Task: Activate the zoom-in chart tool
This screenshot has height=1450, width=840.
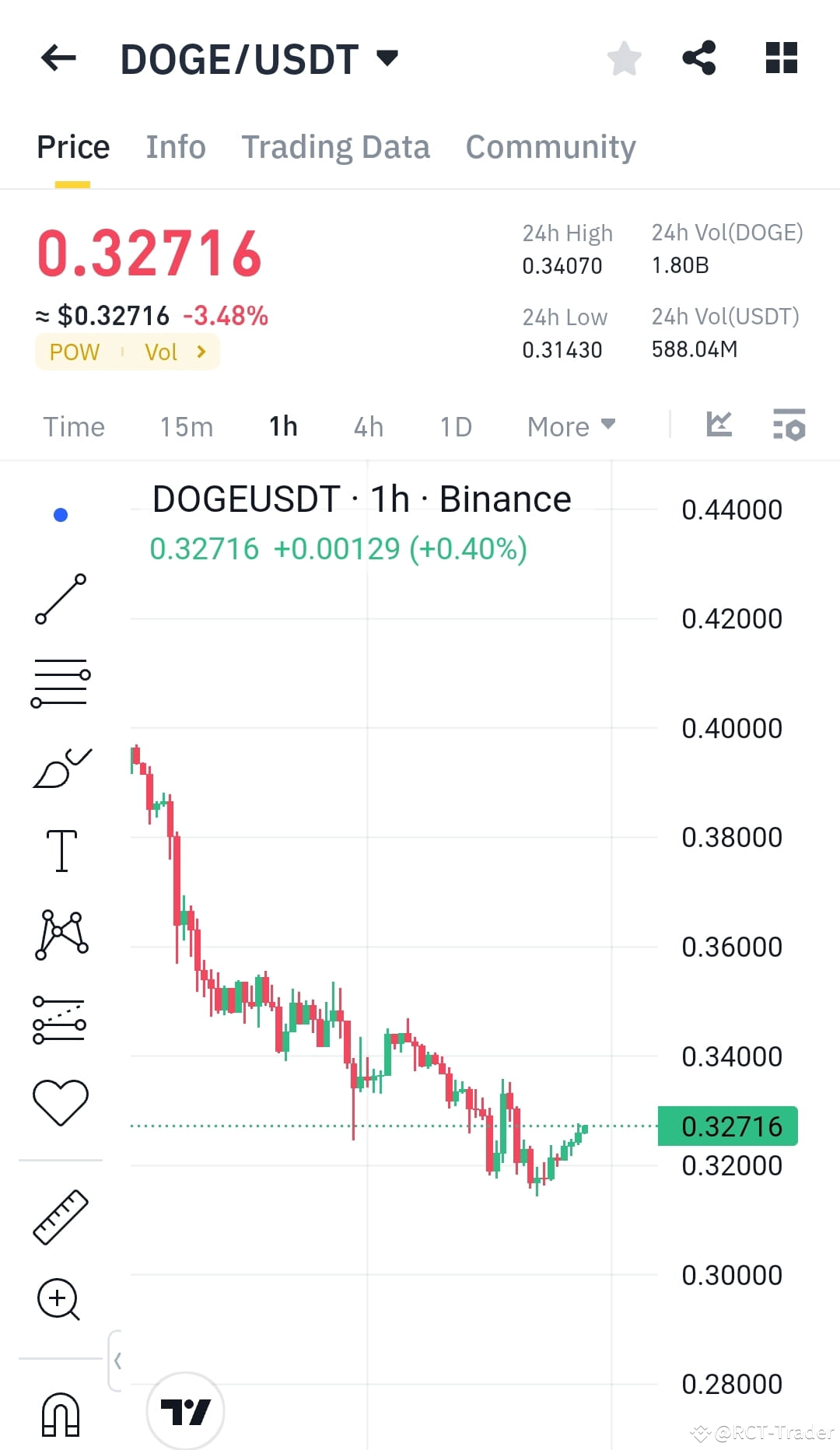Action: pyautogui.click(x=58, y=1299)
